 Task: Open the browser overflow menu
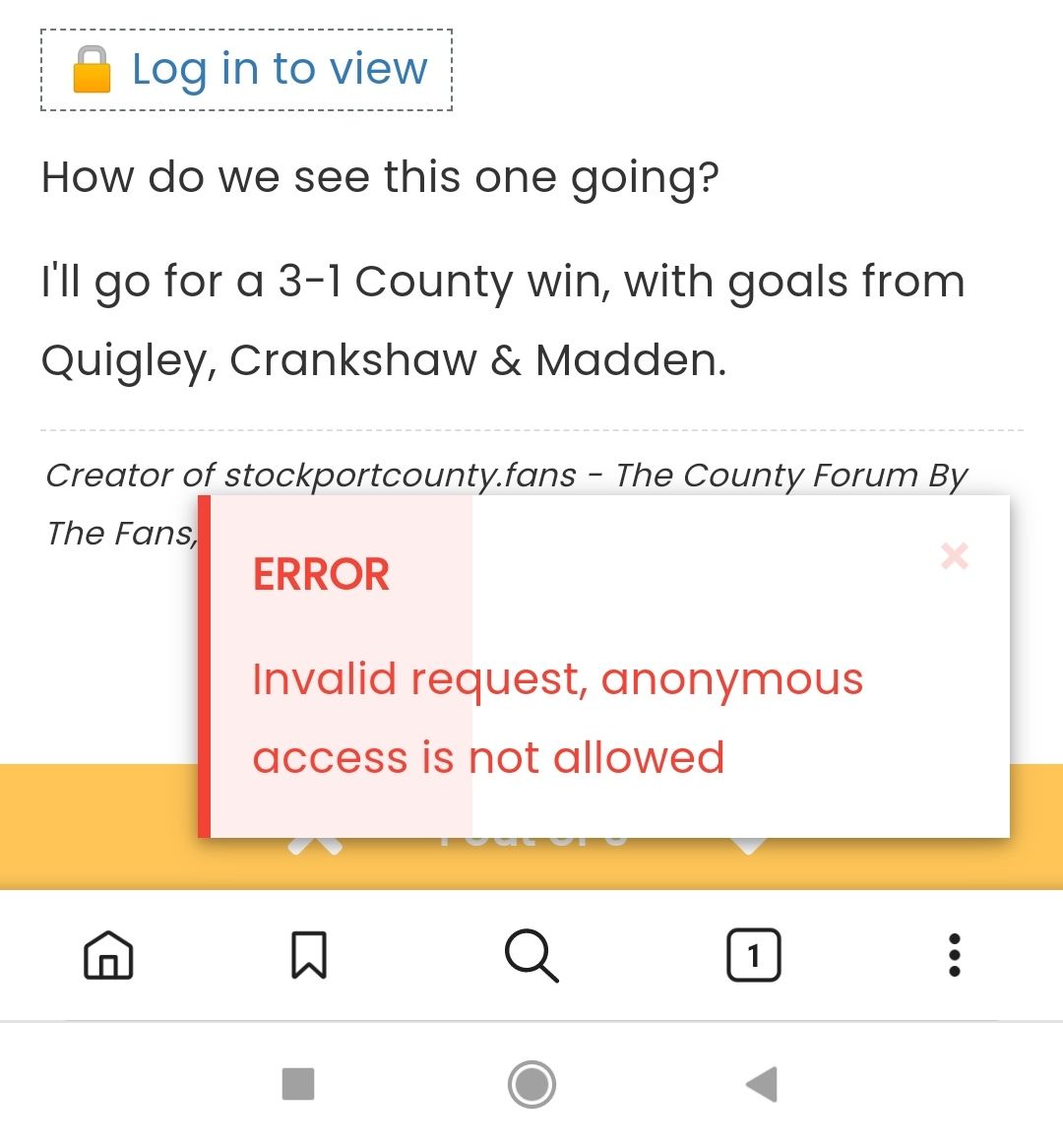[953, 955]
